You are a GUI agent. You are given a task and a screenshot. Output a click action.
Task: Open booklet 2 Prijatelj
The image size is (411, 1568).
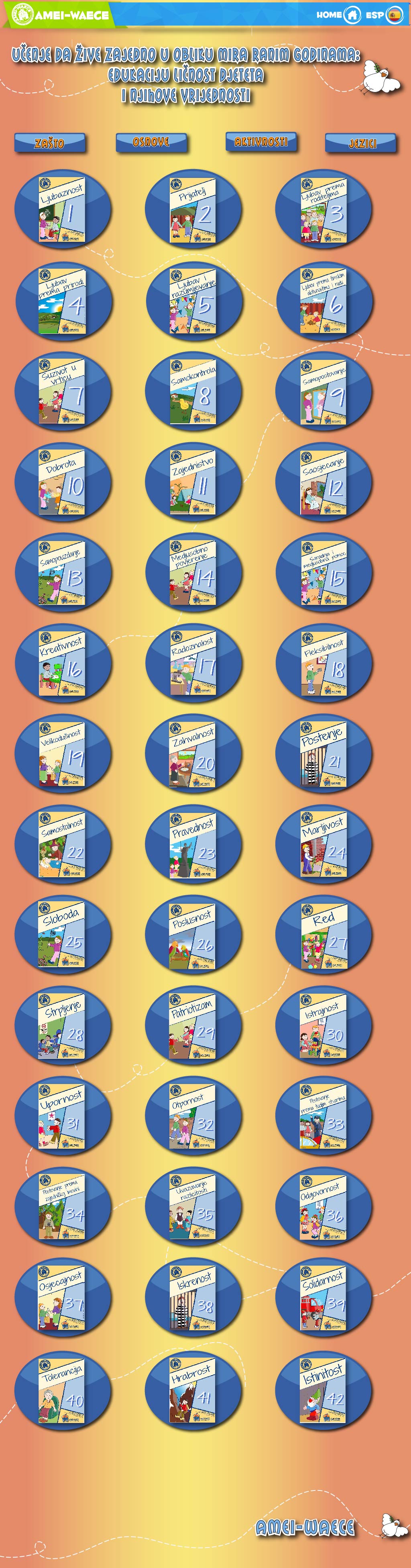point(193,209)
